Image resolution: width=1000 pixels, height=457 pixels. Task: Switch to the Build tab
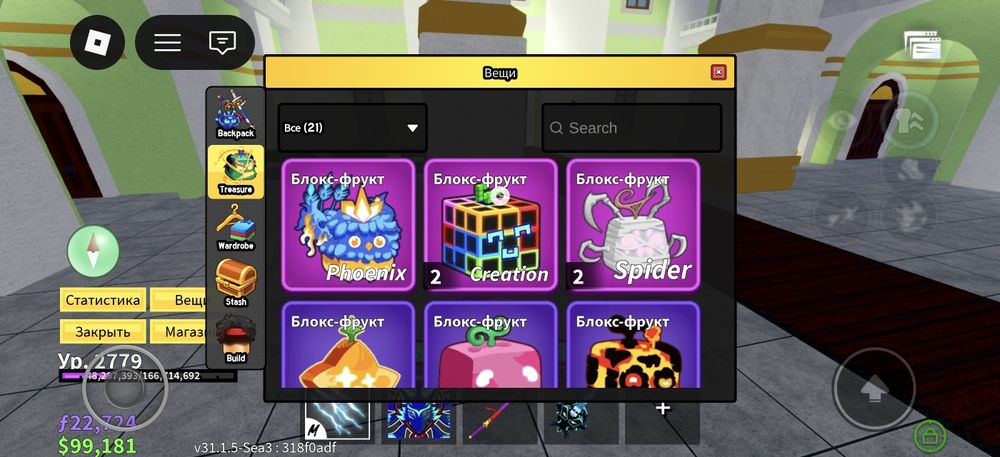[236, 340]
